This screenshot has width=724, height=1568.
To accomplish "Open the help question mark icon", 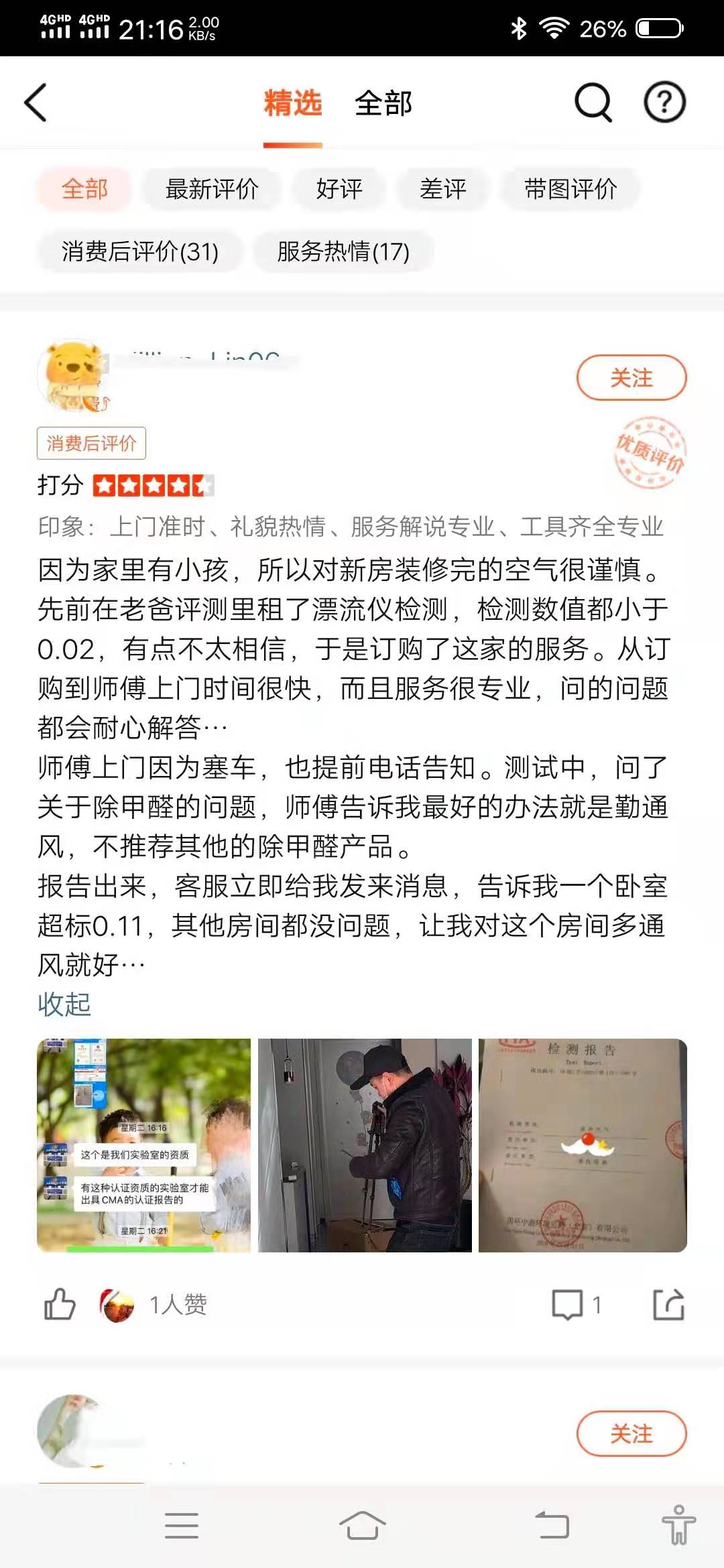I will pyautogui.click(x=664, y=103).
